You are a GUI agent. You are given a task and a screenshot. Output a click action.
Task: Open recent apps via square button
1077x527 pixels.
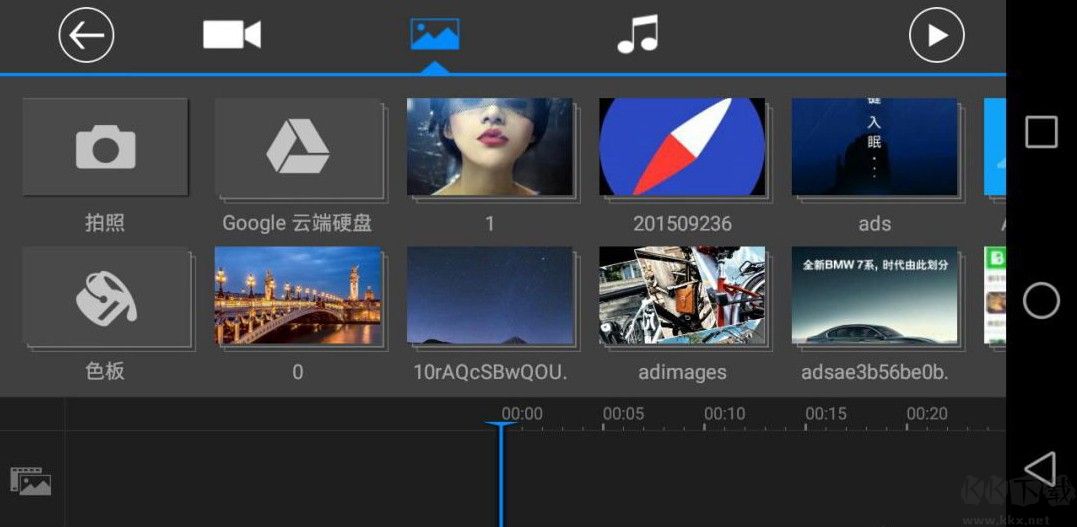click(x=1041, y=132)
